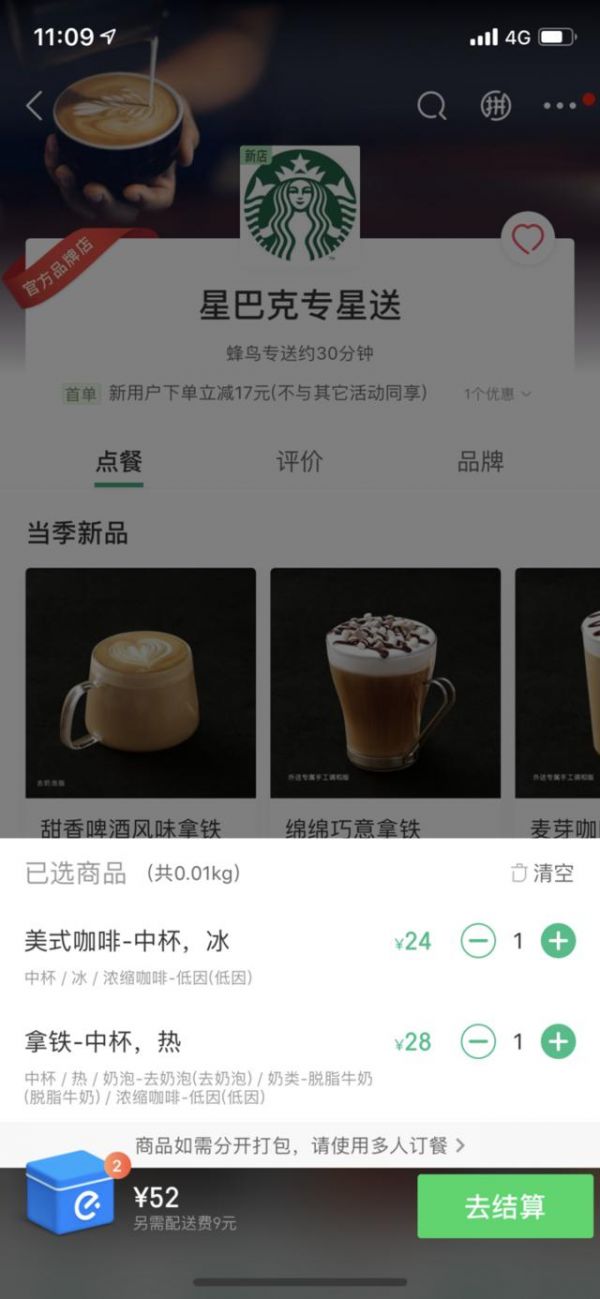
Task: Switch to the 品牌 tab
Action: (480, 462)
